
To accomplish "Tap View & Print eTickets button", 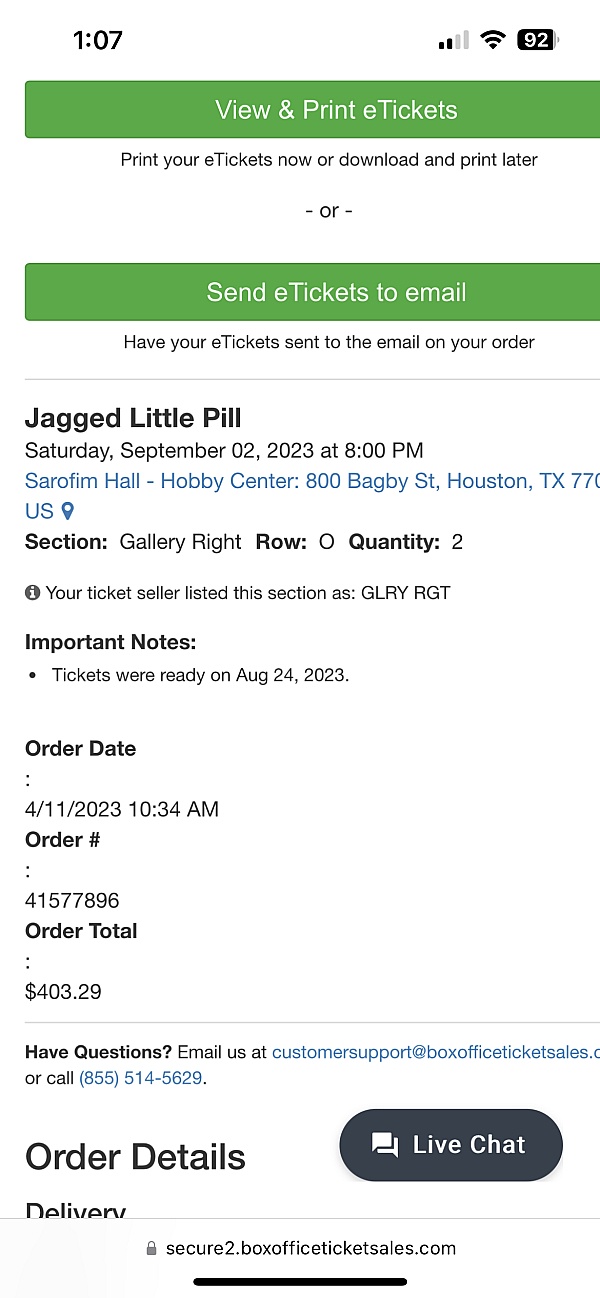I will [312, 110].
